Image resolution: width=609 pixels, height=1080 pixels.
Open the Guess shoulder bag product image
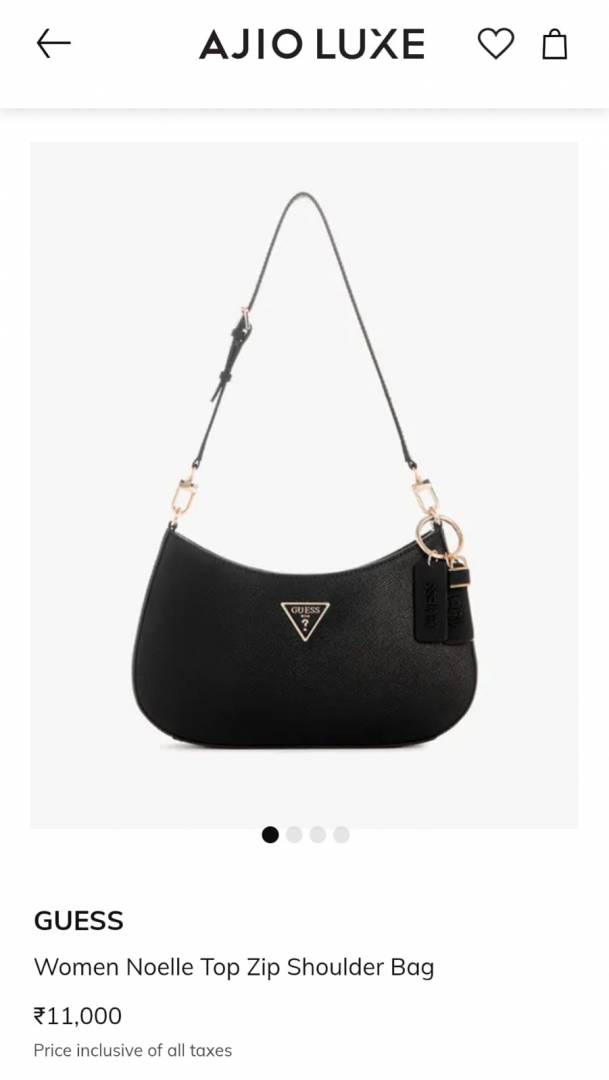304,484
